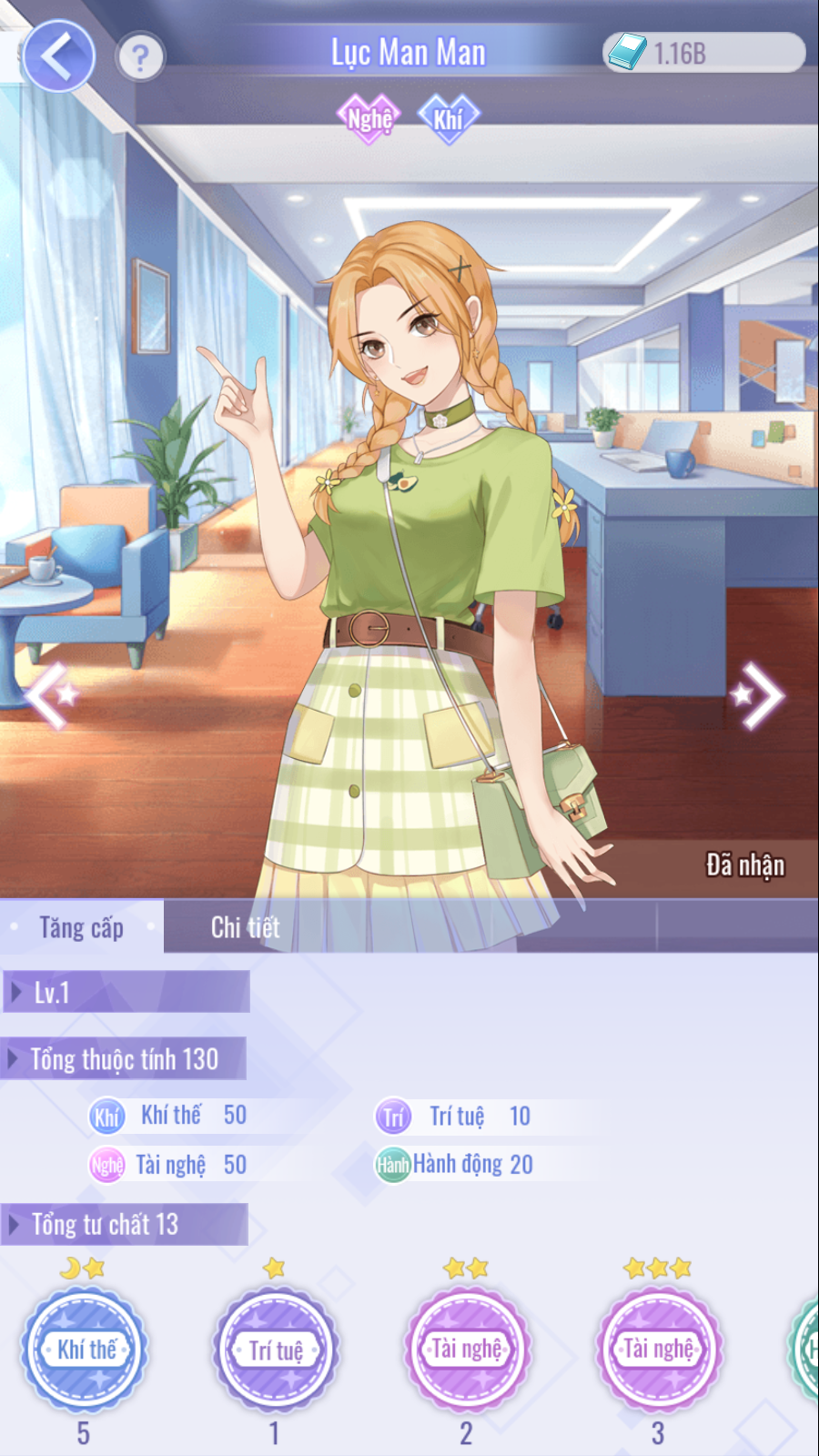Show the previous character with left arrow

(50, 696)
